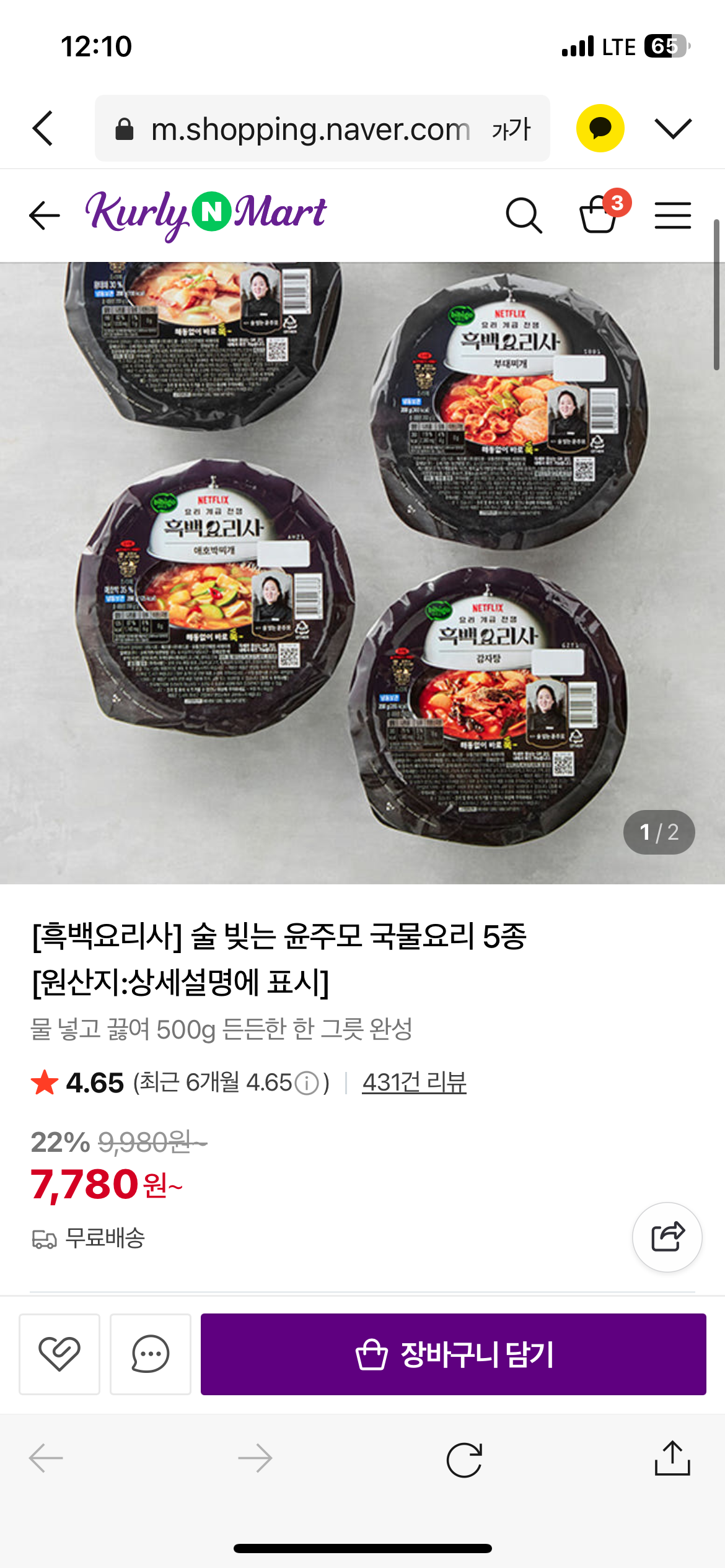Add this product to the wishlist

click(x=59, y=1354)
